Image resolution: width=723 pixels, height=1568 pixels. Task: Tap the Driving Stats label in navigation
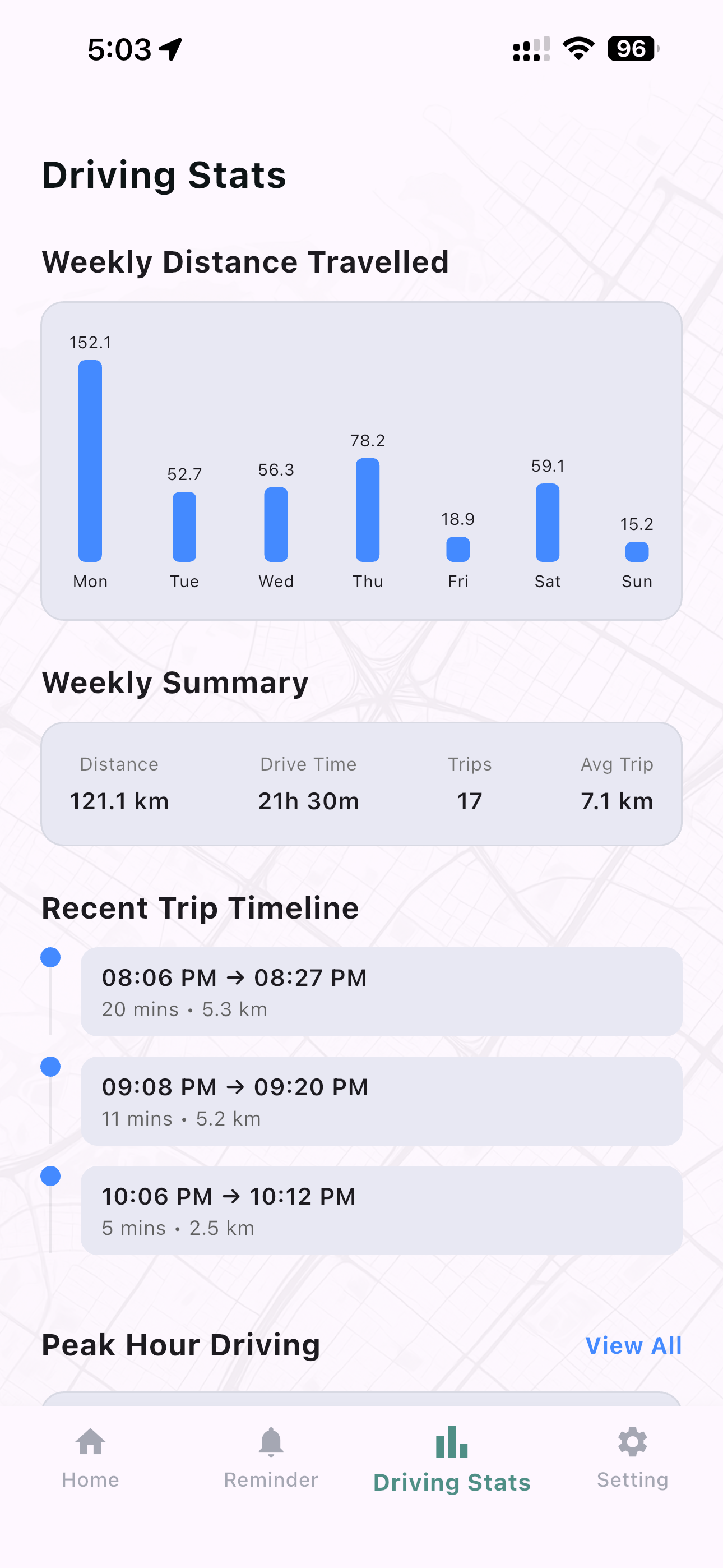point(451,1483)
